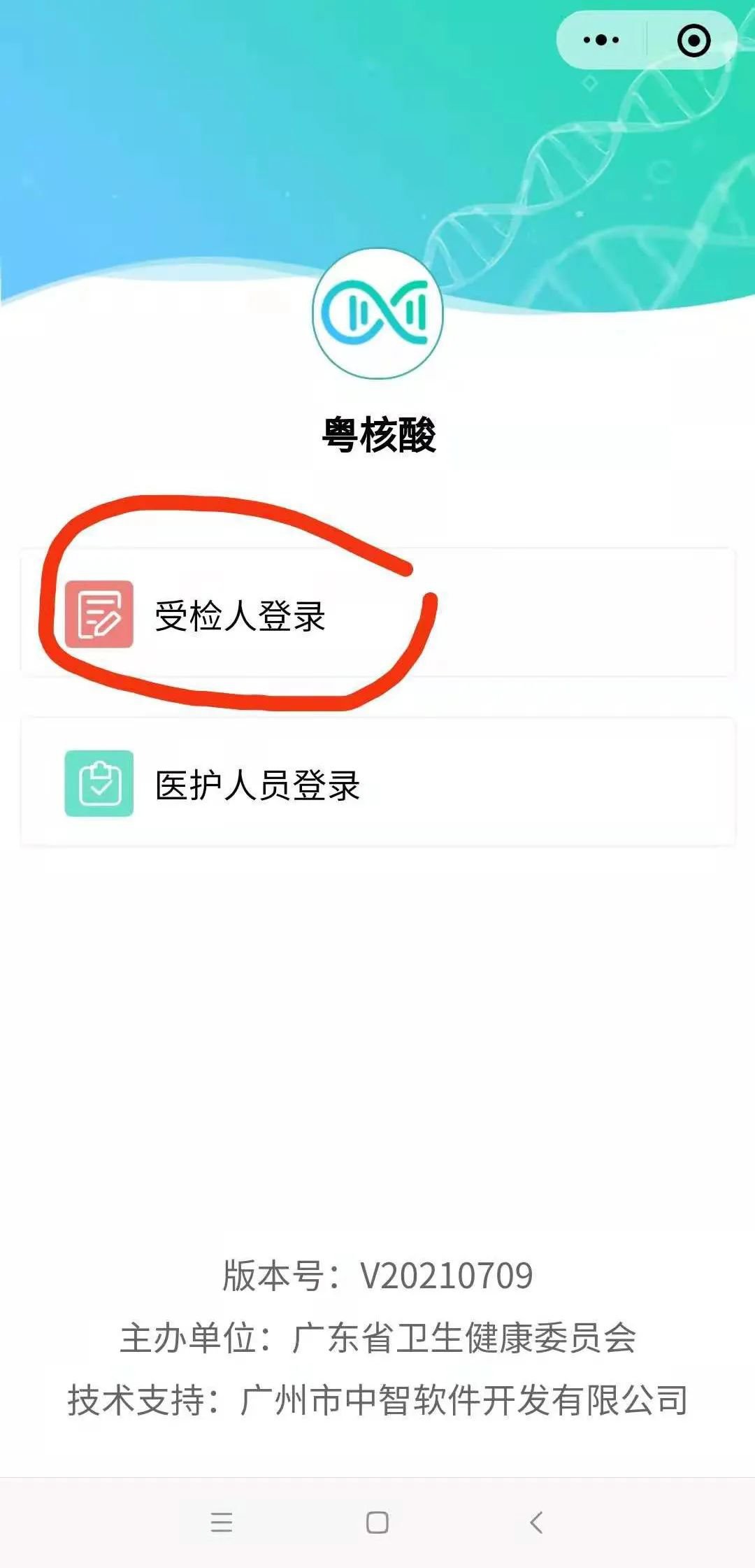Image resolution: width=755 pixels, height=1568 pixels.
Task: Close the mini program with the circle icon
Action: pyautogui.click(x=693, y=40)
